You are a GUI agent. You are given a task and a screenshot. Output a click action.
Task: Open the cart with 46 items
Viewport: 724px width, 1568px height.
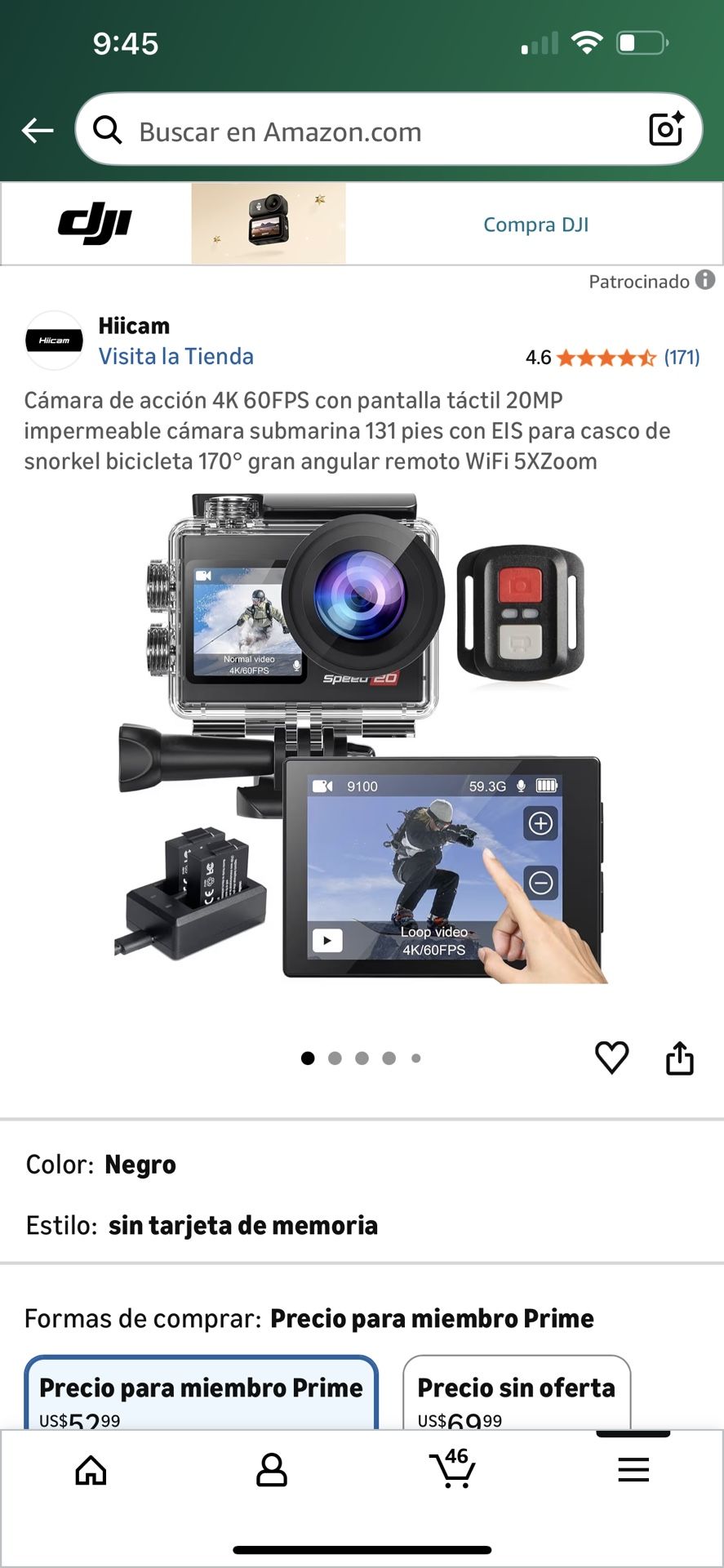452,1468
